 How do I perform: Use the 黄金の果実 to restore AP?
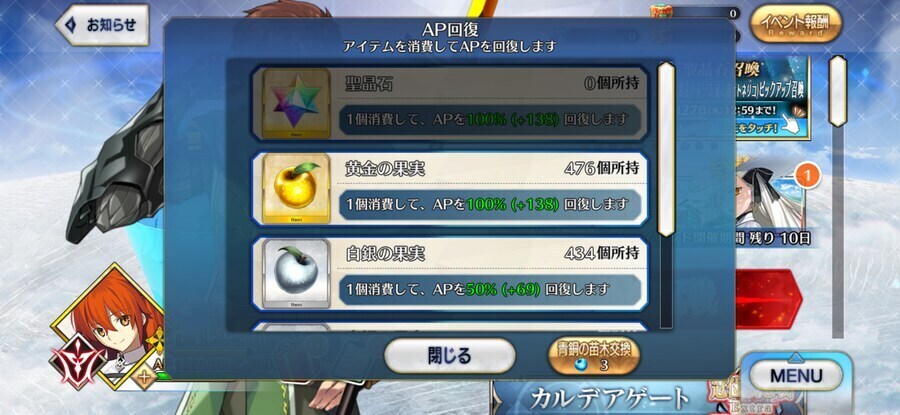pyautogui.click(x=448, y=187)
